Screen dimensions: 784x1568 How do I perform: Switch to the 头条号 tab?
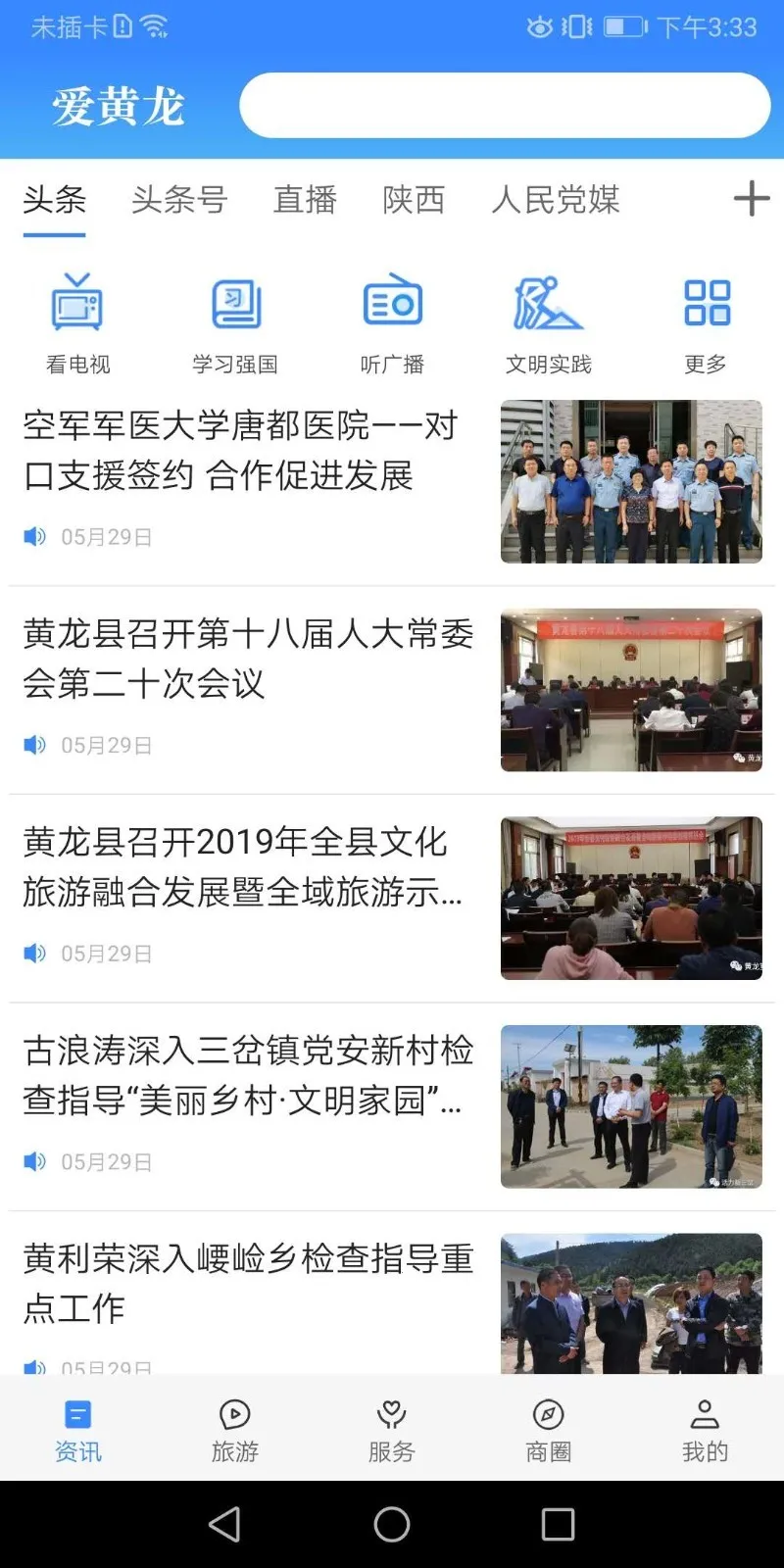pyautogui.click(x=179, y=200)
